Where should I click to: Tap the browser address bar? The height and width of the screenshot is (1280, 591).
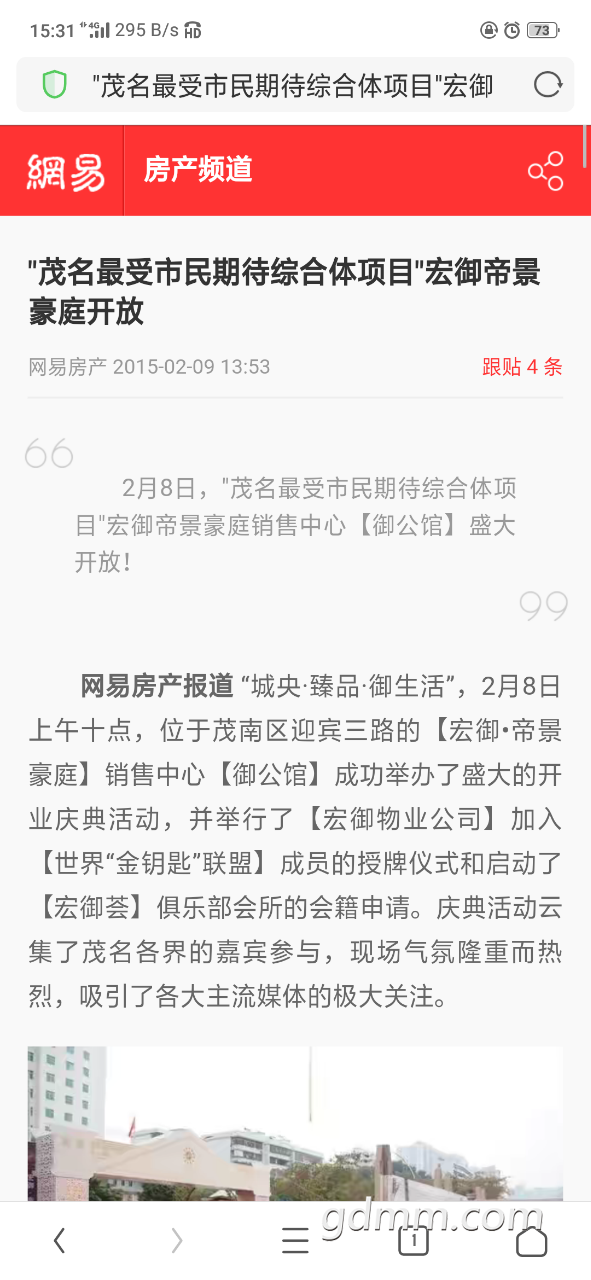click(x=295, y=85)
